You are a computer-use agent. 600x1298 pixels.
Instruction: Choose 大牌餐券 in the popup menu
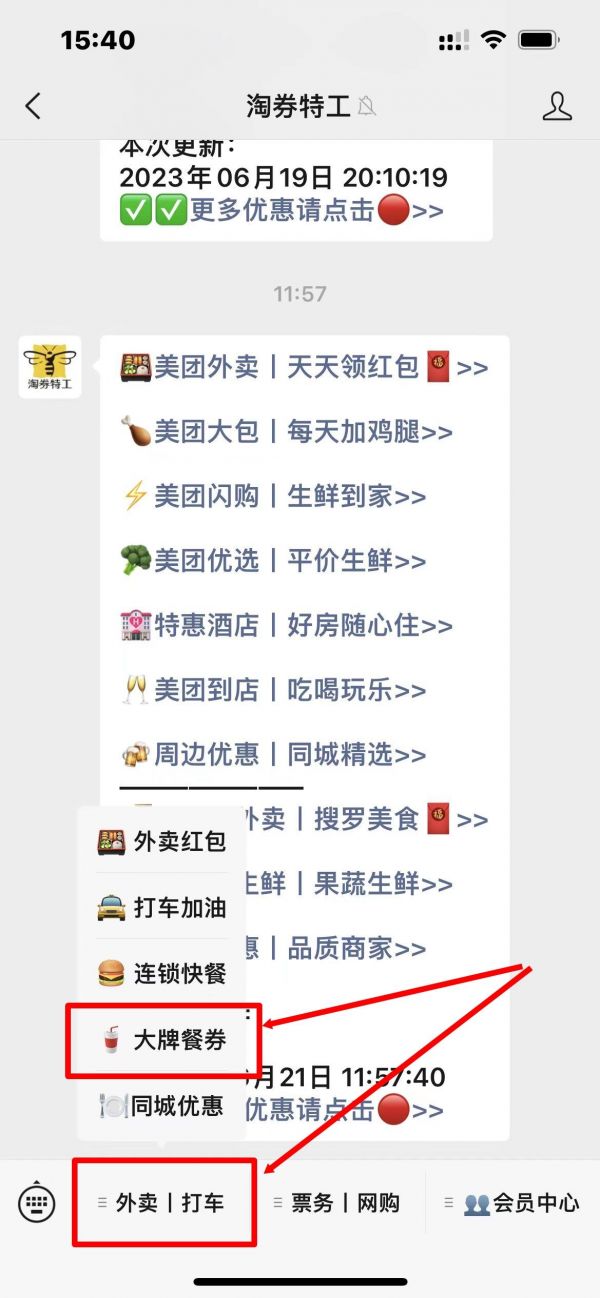tap(162, 1040)
